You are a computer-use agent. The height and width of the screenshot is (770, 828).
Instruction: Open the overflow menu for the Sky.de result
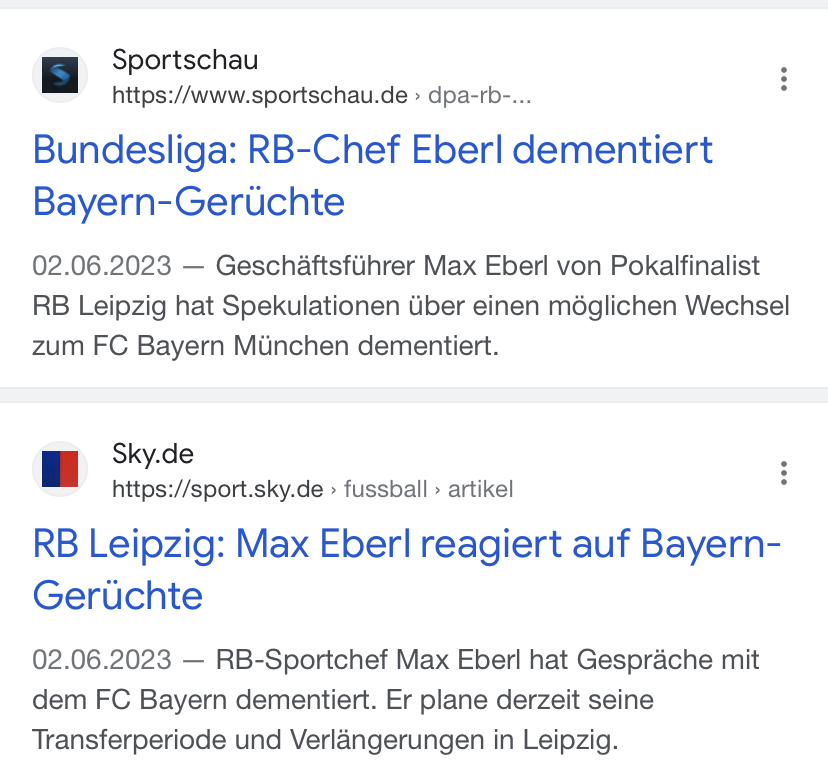pyautogui.click(x=784, y=473)
